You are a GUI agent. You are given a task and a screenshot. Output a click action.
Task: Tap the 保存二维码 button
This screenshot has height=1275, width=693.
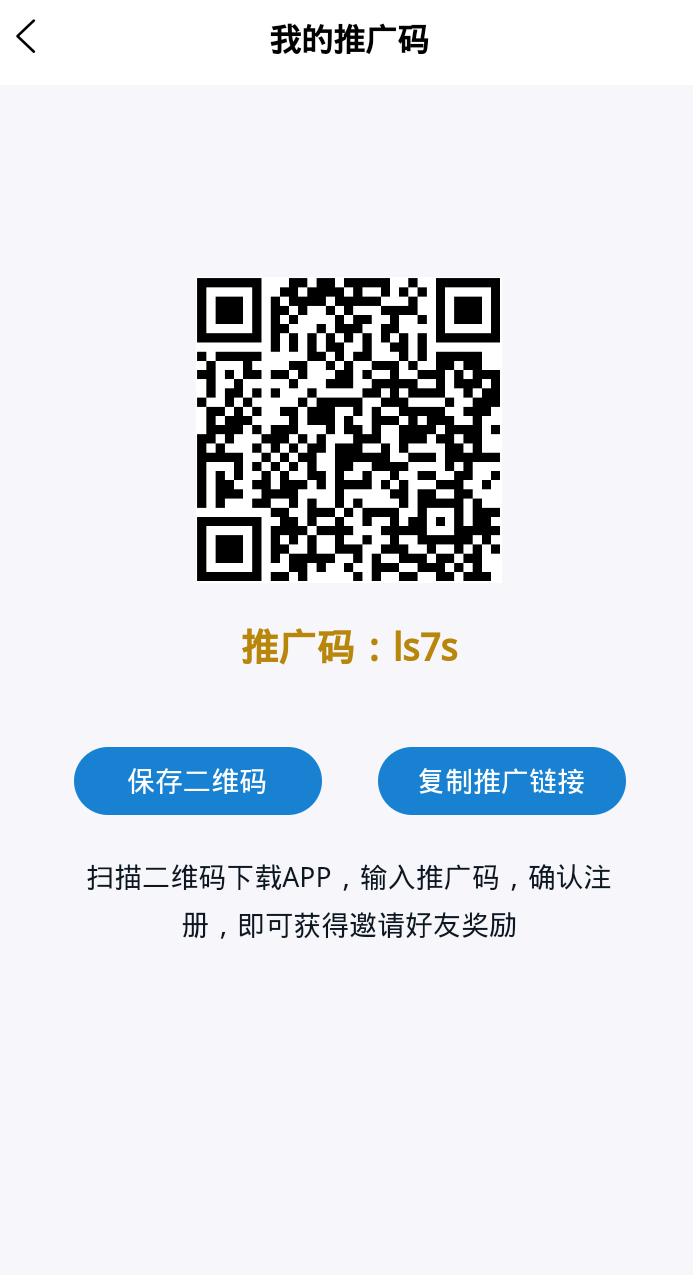pos(198,781)
